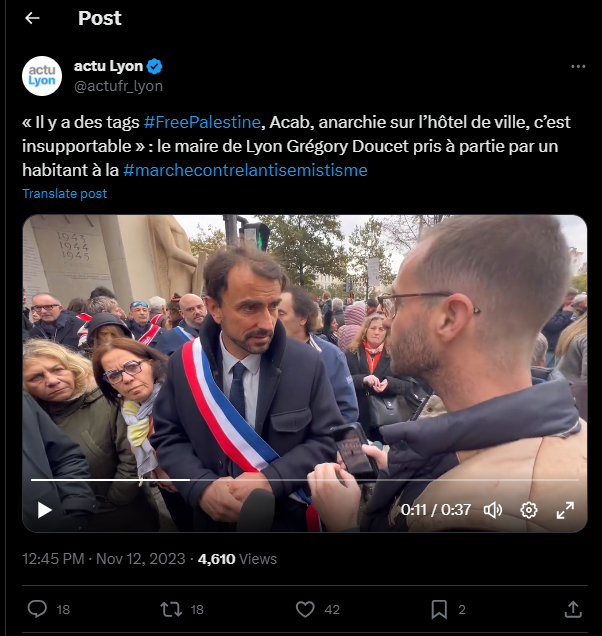Screen dimensions: 602x636
Task: Play the video
Action: (44, 510)
